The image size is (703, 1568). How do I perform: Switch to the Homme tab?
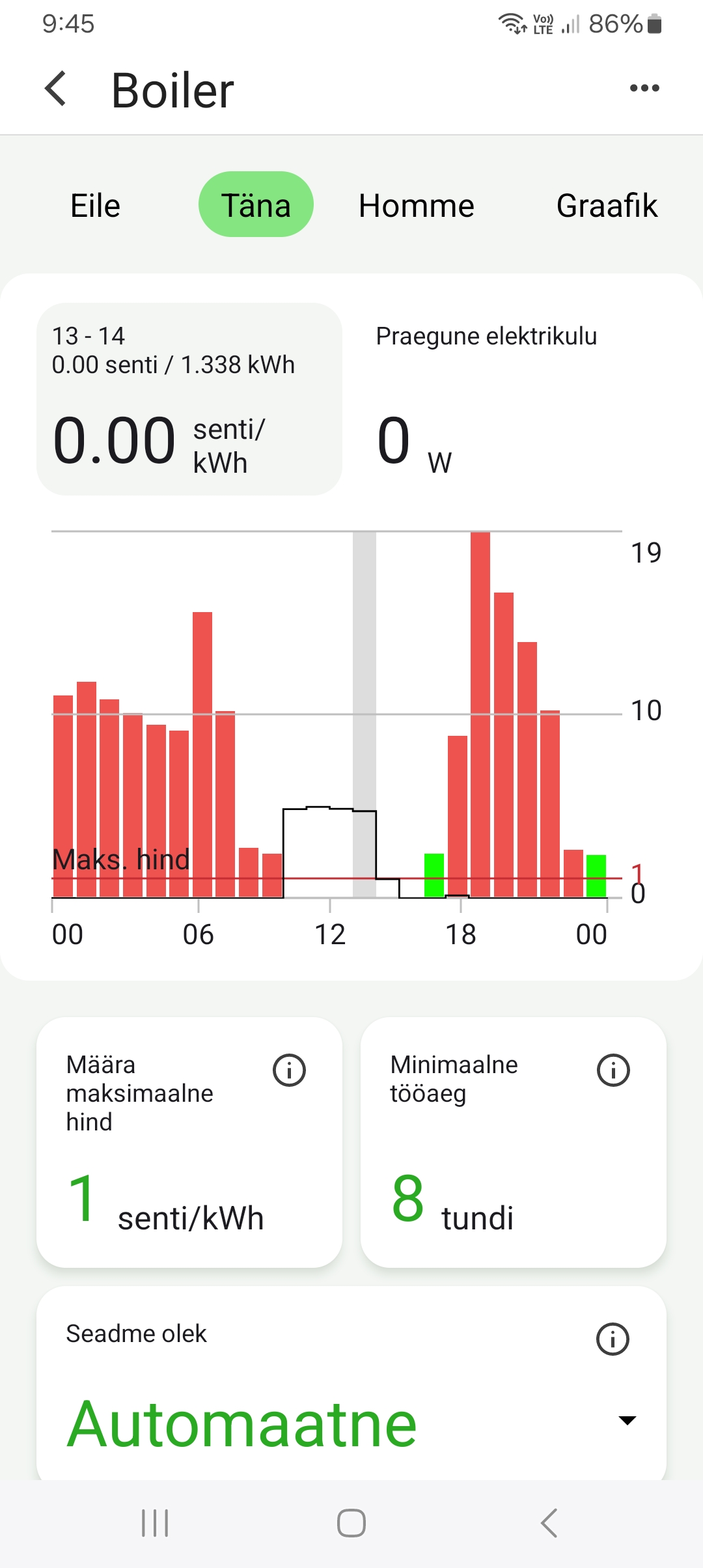click(417, 206)
